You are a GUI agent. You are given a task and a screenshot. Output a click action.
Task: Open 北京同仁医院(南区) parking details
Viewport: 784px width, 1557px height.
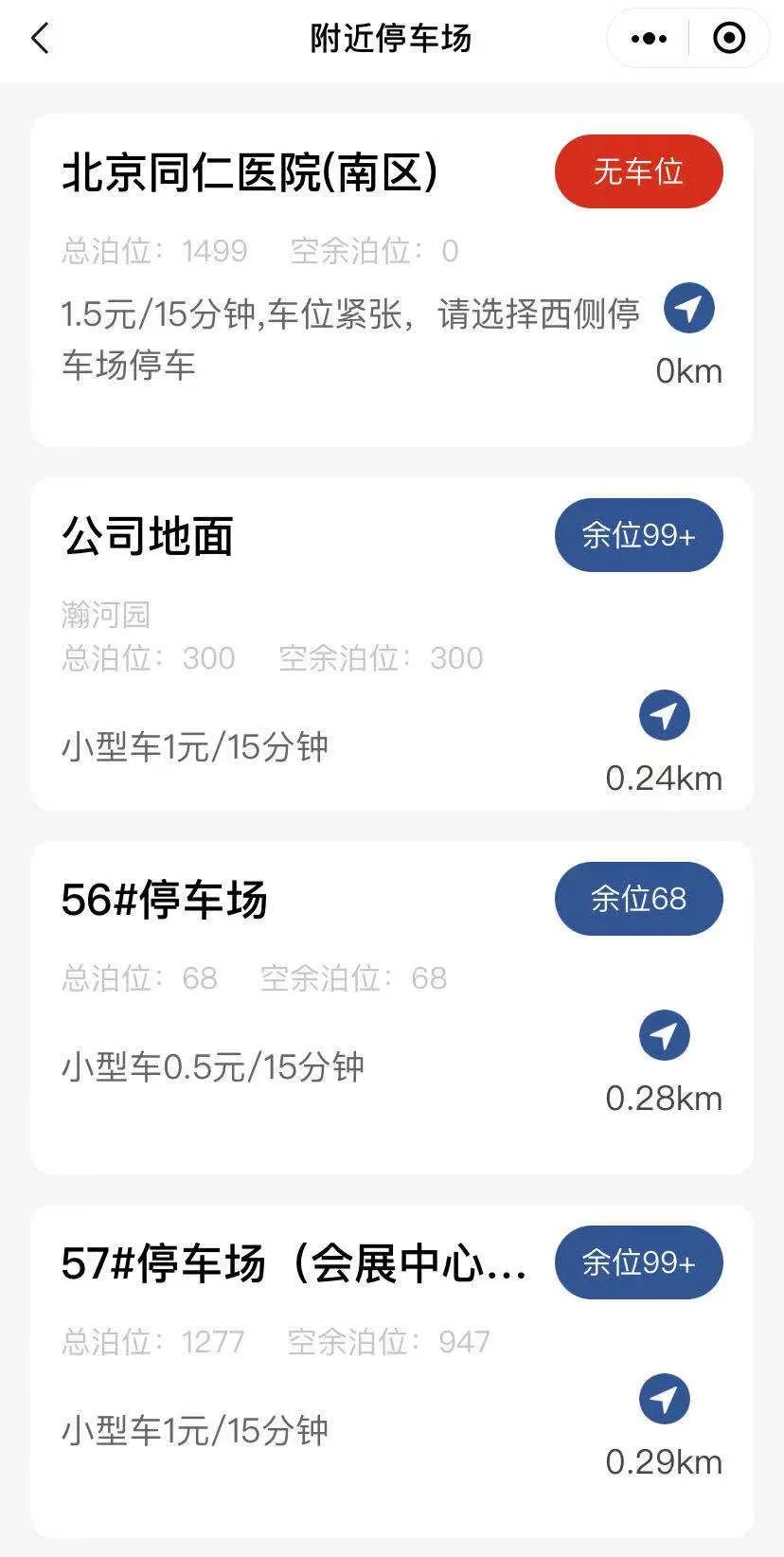[392, 280]
